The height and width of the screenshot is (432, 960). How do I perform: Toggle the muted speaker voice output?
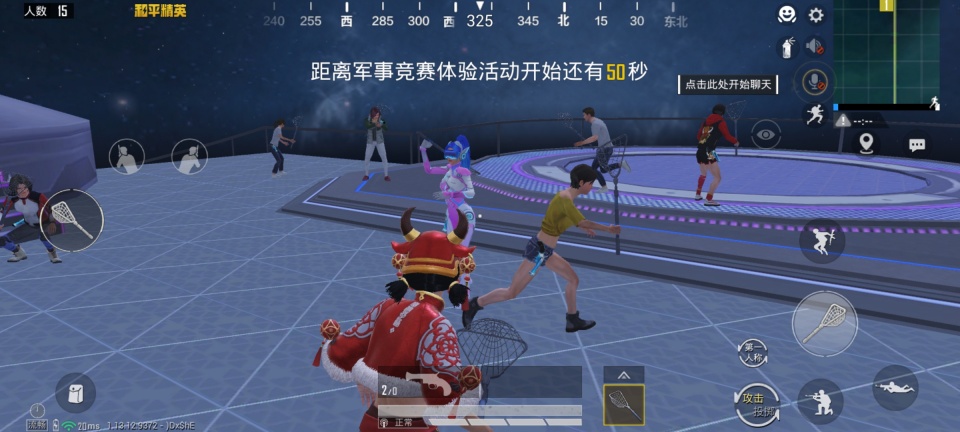[x=815, y=46]
